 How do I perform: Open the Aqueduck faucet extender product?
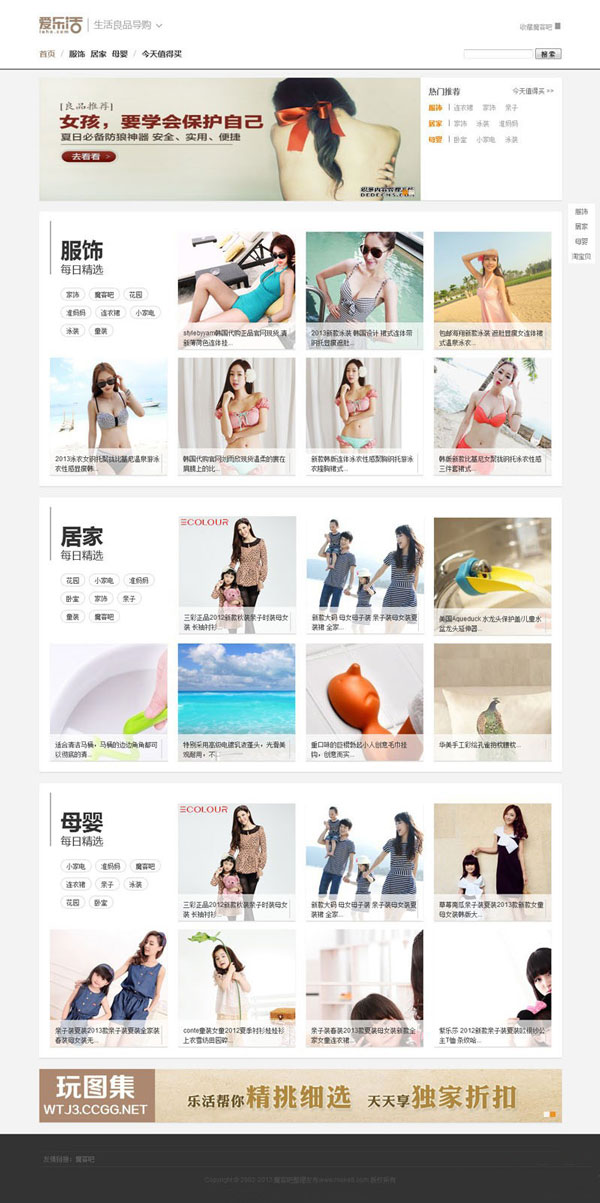(492, 575)
